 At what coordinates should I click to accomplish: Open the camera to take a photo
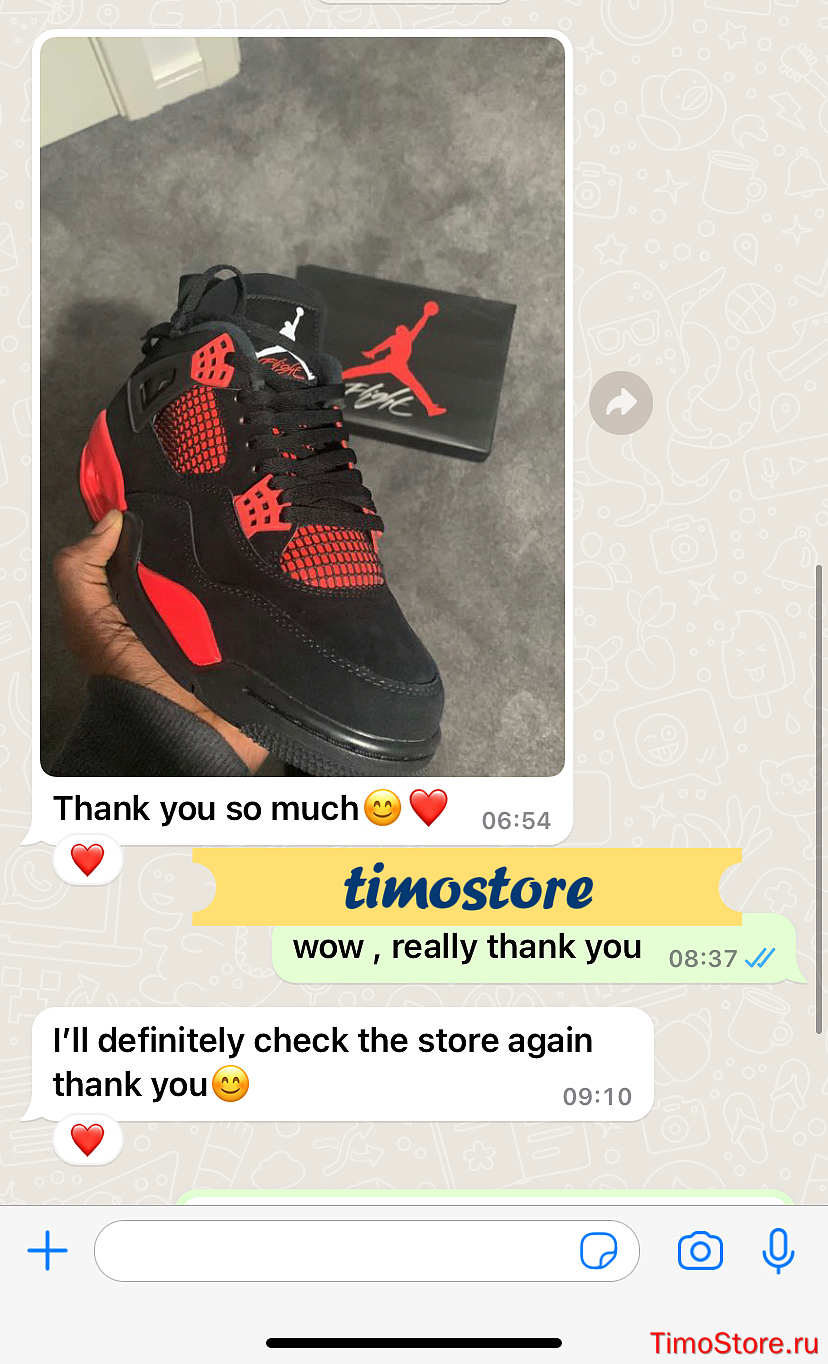(700, 1251)
